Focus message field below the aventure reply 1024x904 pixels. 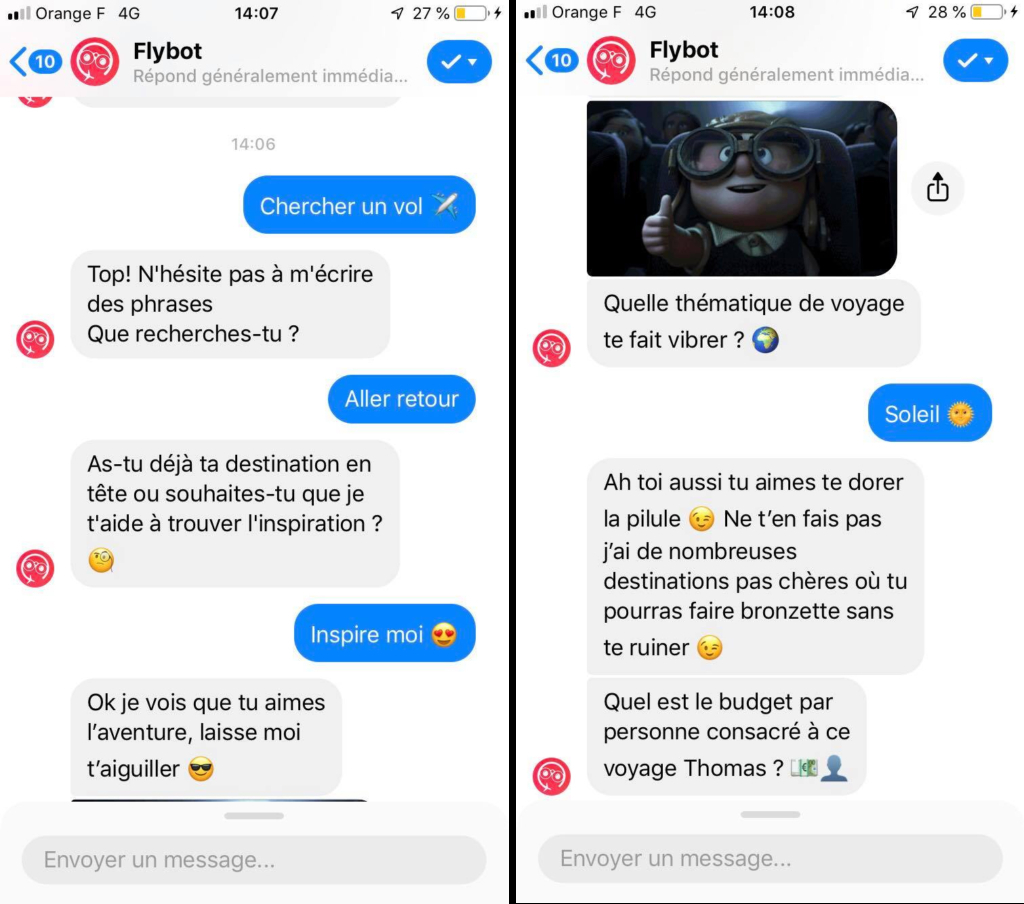click(253, 859)
